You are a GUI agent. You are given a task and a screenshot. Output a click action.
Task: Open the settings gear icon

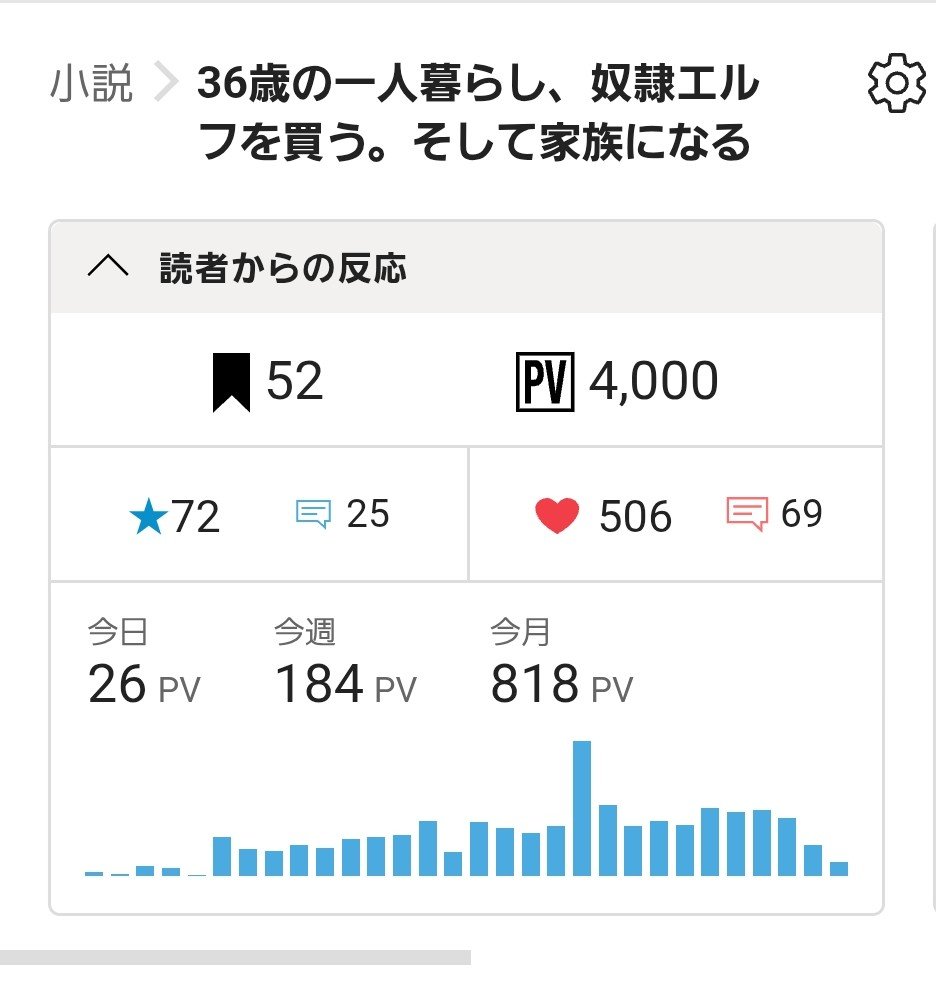click(895, 85)
